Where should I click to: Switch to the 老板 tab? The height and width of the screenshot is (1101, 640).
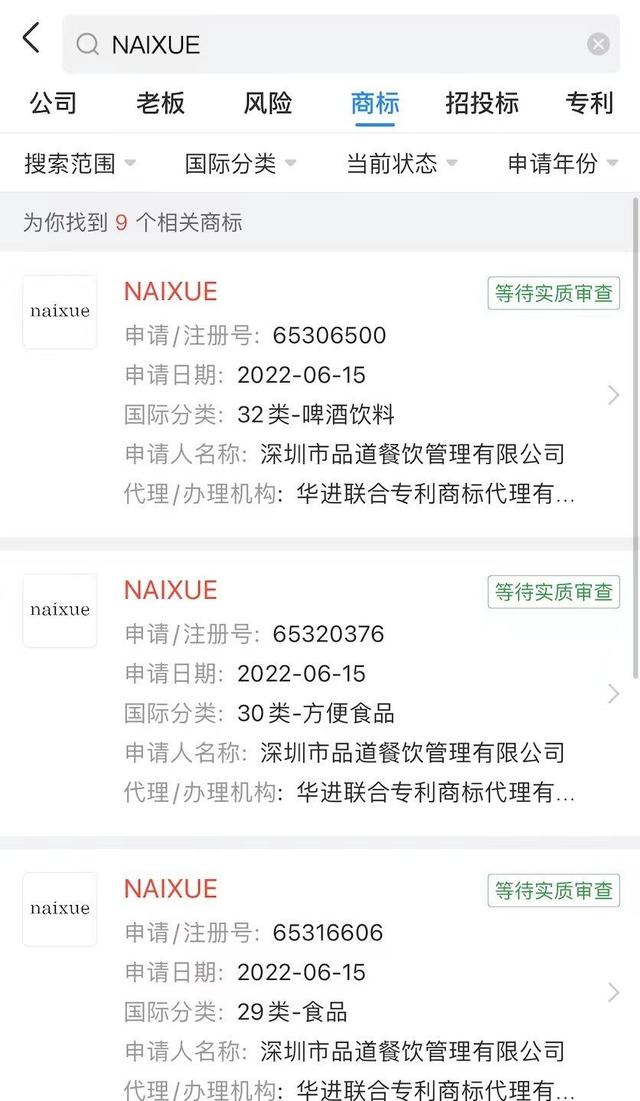click(x=161, y=103)
